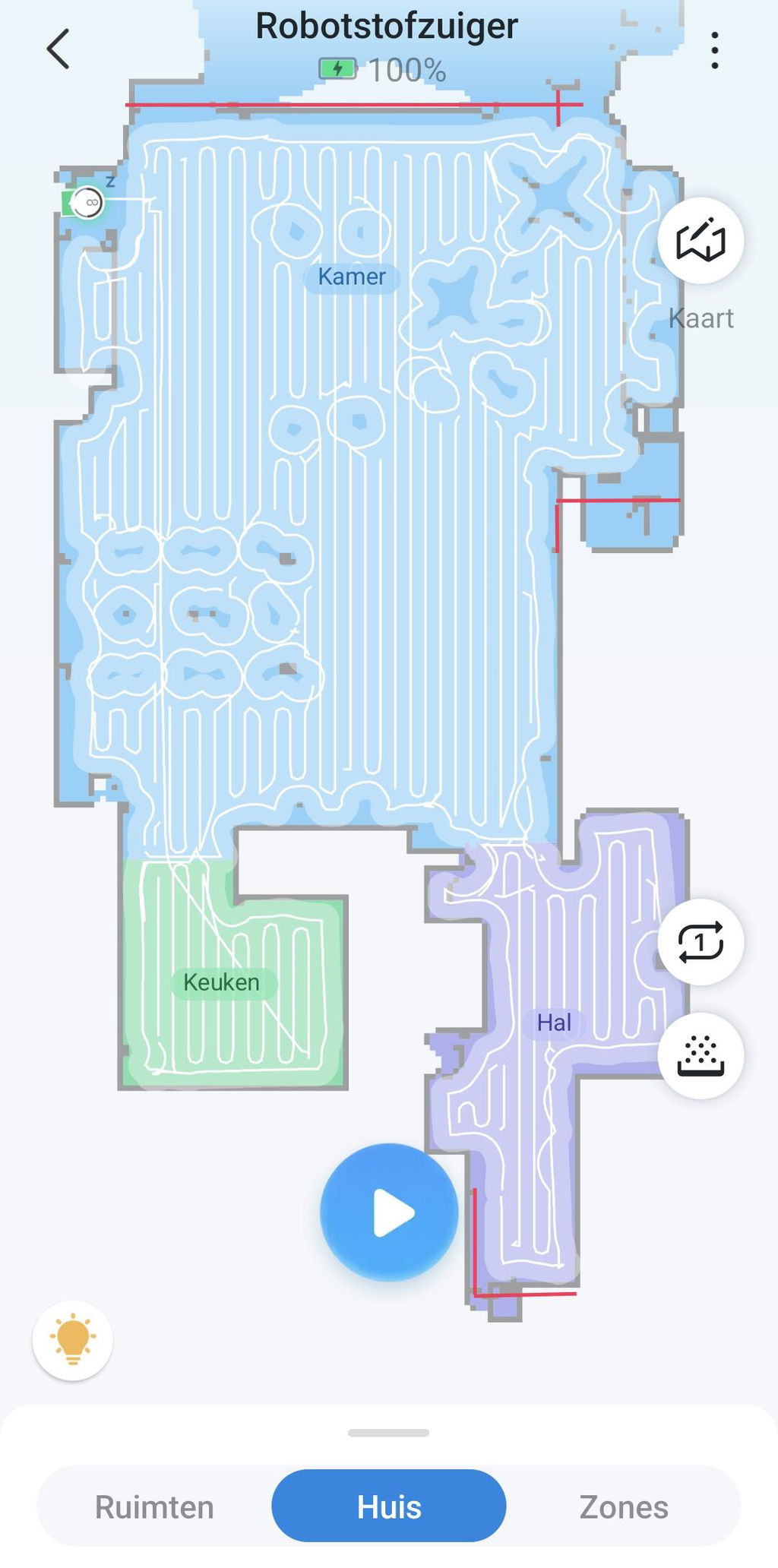Open the suction power settings icon

coord(701,1055)
